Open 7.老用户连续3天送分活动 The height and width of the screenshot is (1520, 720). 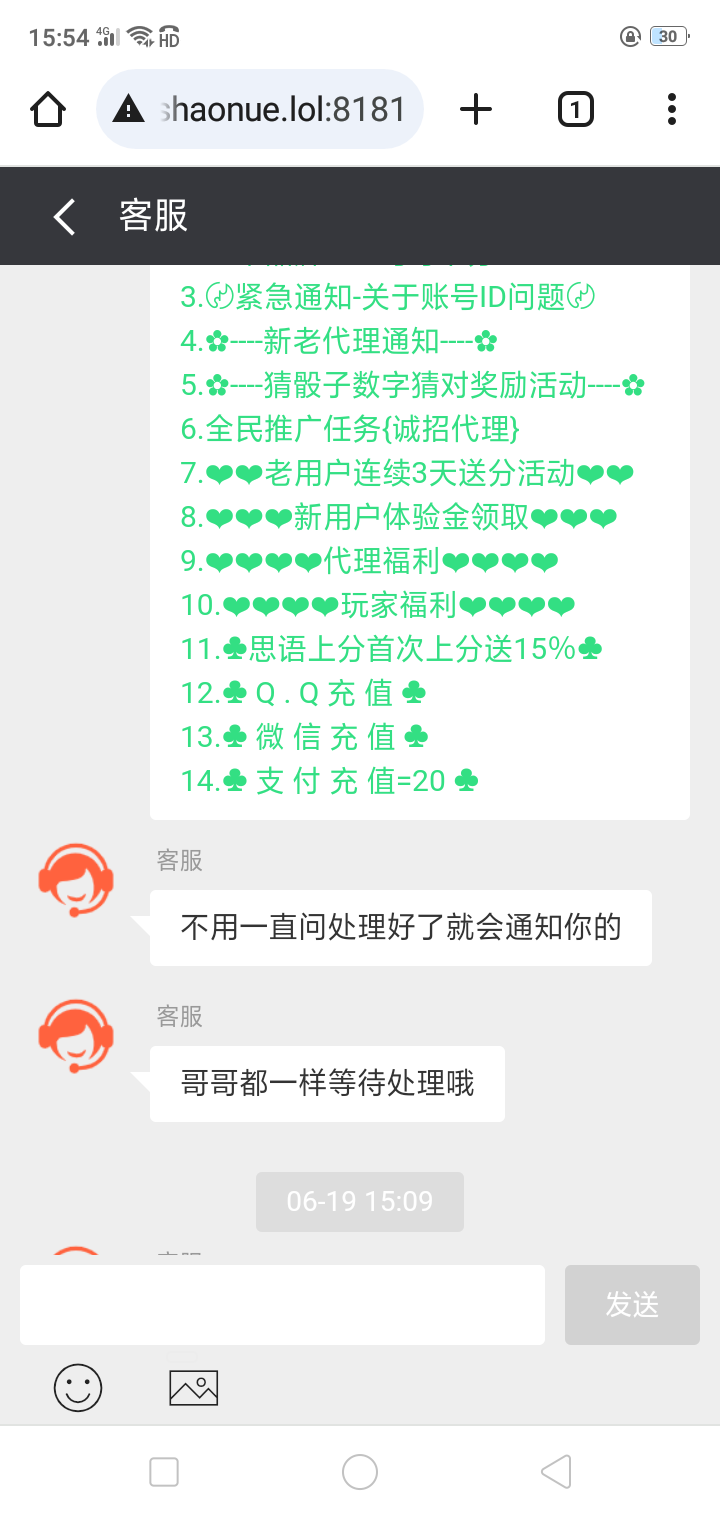[406, 473]
